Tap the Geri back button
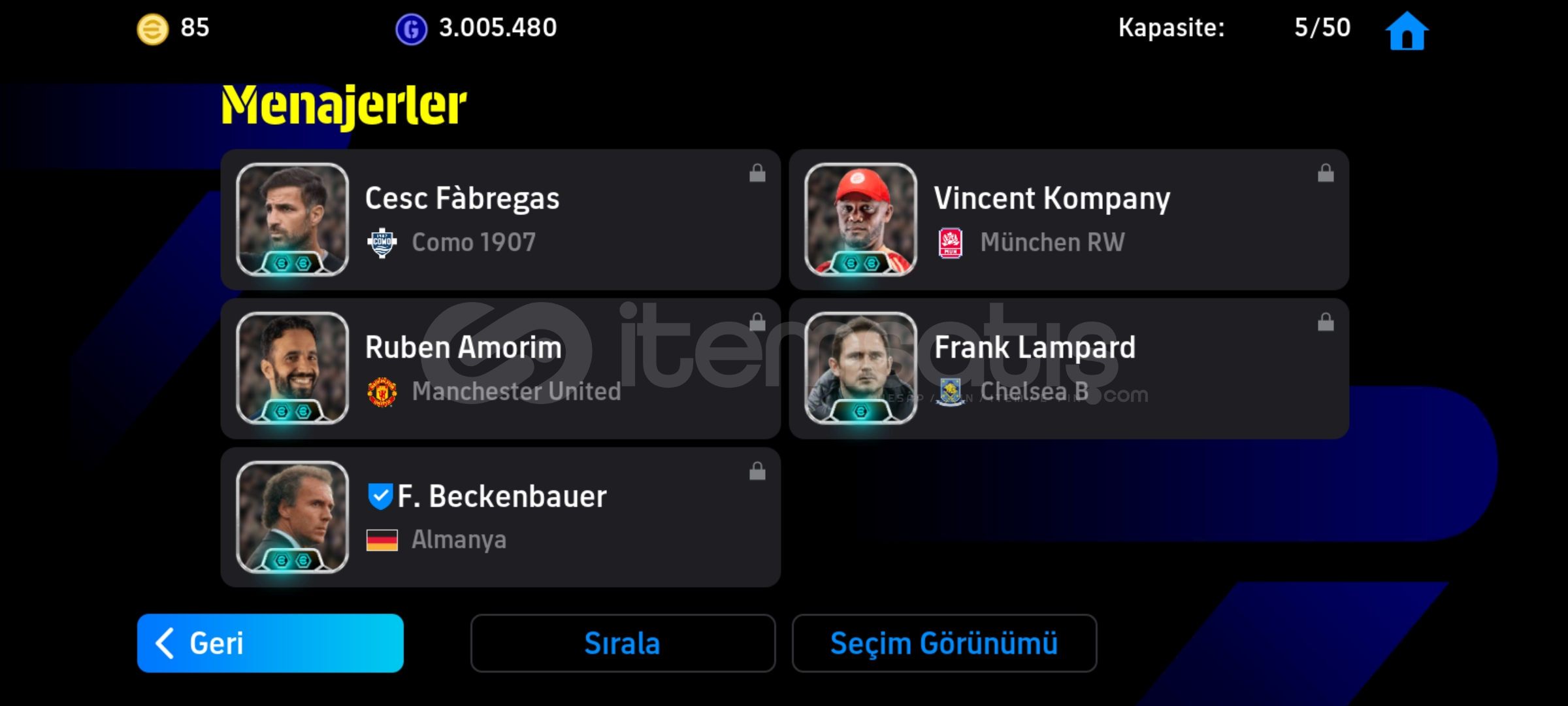Image resolution: width=1568 pixels, height=706 pixels. (x=270, y=643)
